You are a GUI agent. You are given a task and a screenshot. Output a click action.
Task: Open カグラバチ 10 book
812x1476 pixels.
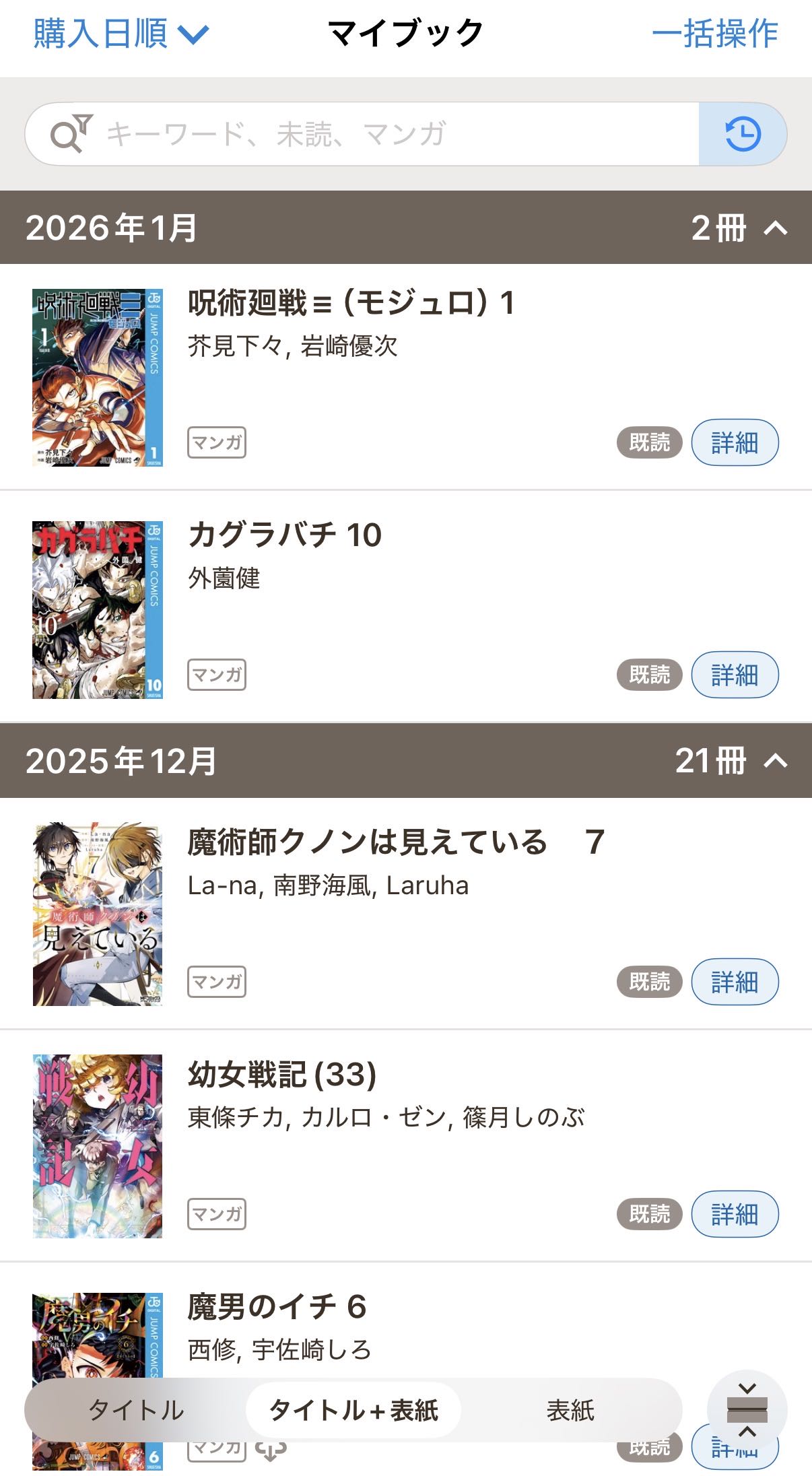(x=98, y=610)
